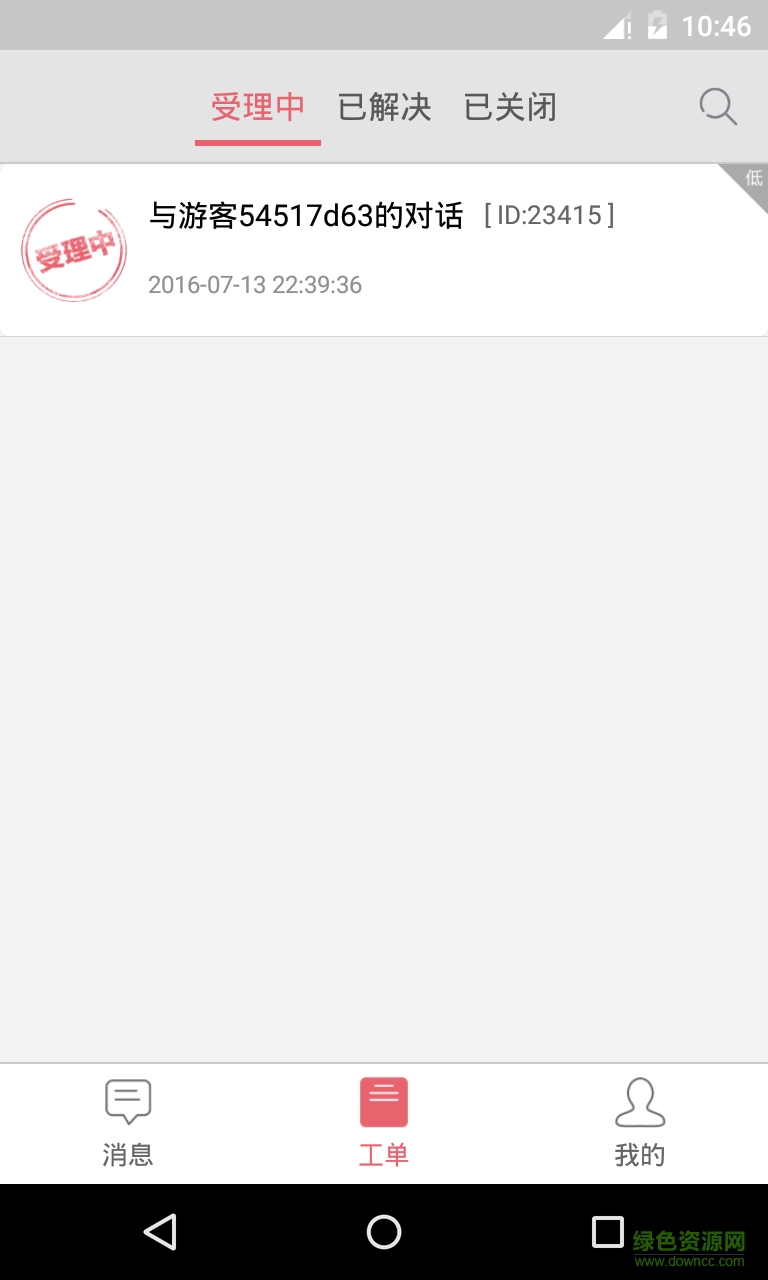Switch to the 已关闭 tab
The image size is (768, 1280).
(510, 107)
